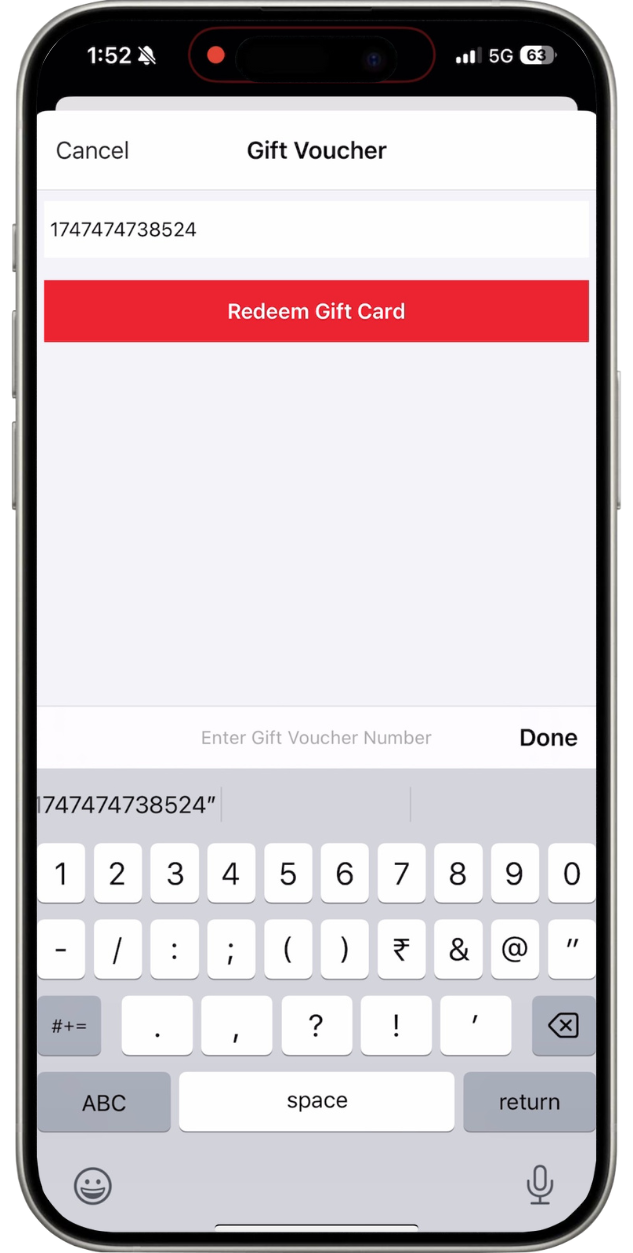Cancel the gift voucher screen
This screenshot has width=633, height=1253.
pos(92,150)
